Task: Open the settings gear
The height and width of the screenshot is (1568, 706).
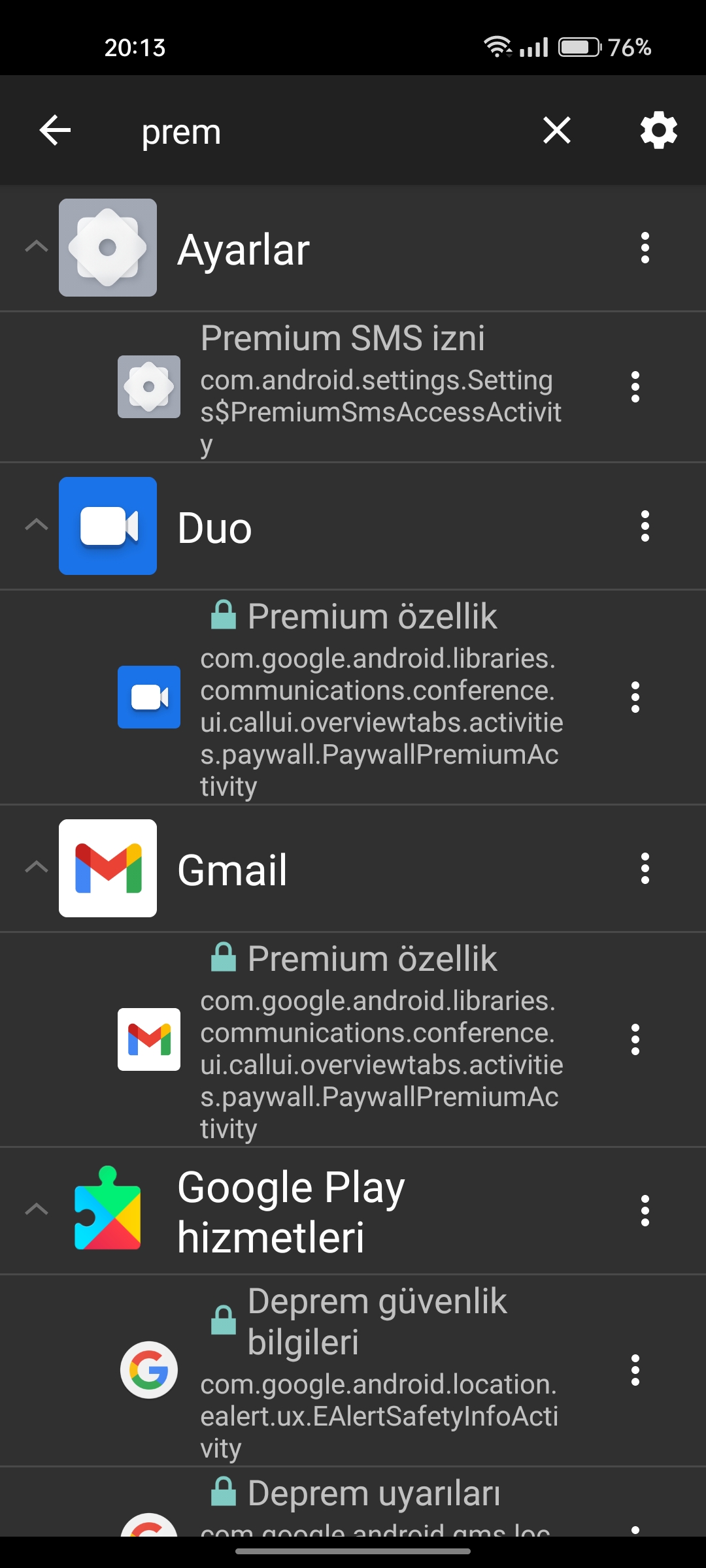Action: 658,130
